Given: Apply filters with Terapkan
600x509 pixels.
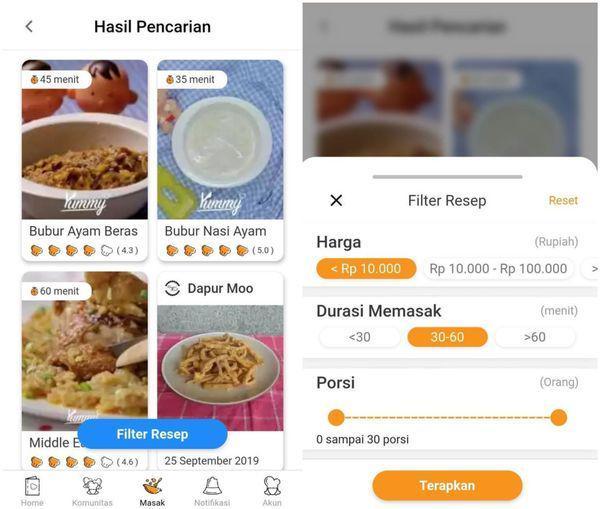Looking at the screenshot, I should [447, 485].
